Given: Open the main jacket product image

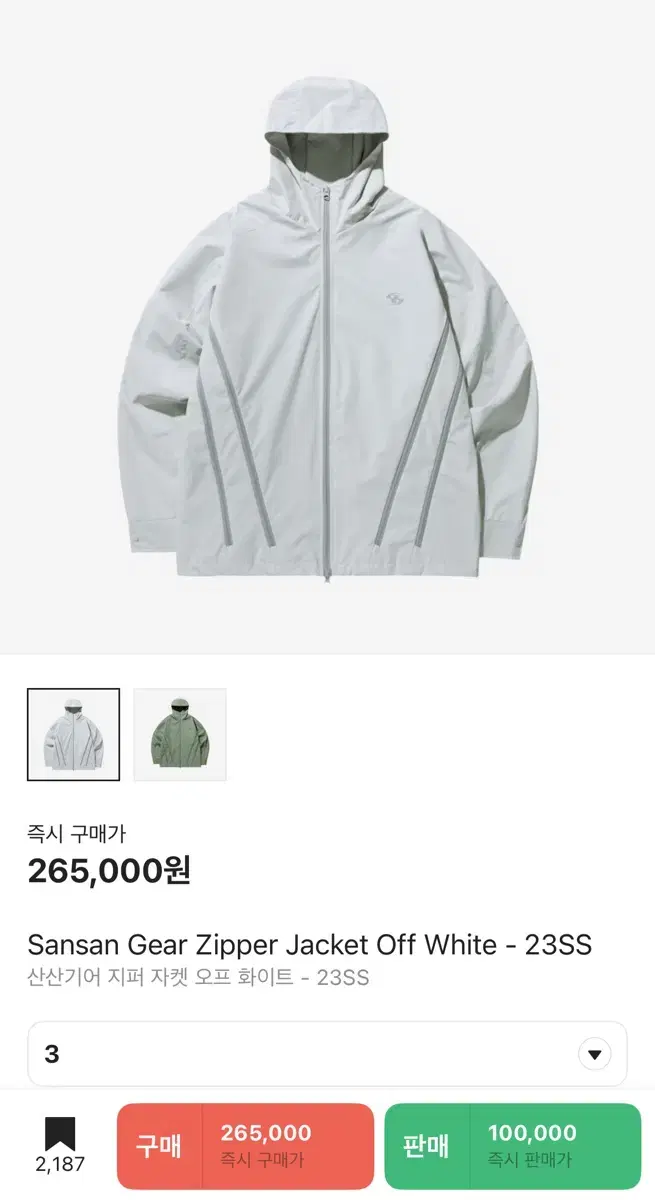Looking at the screenshot, I should click(x=327, y=330).
